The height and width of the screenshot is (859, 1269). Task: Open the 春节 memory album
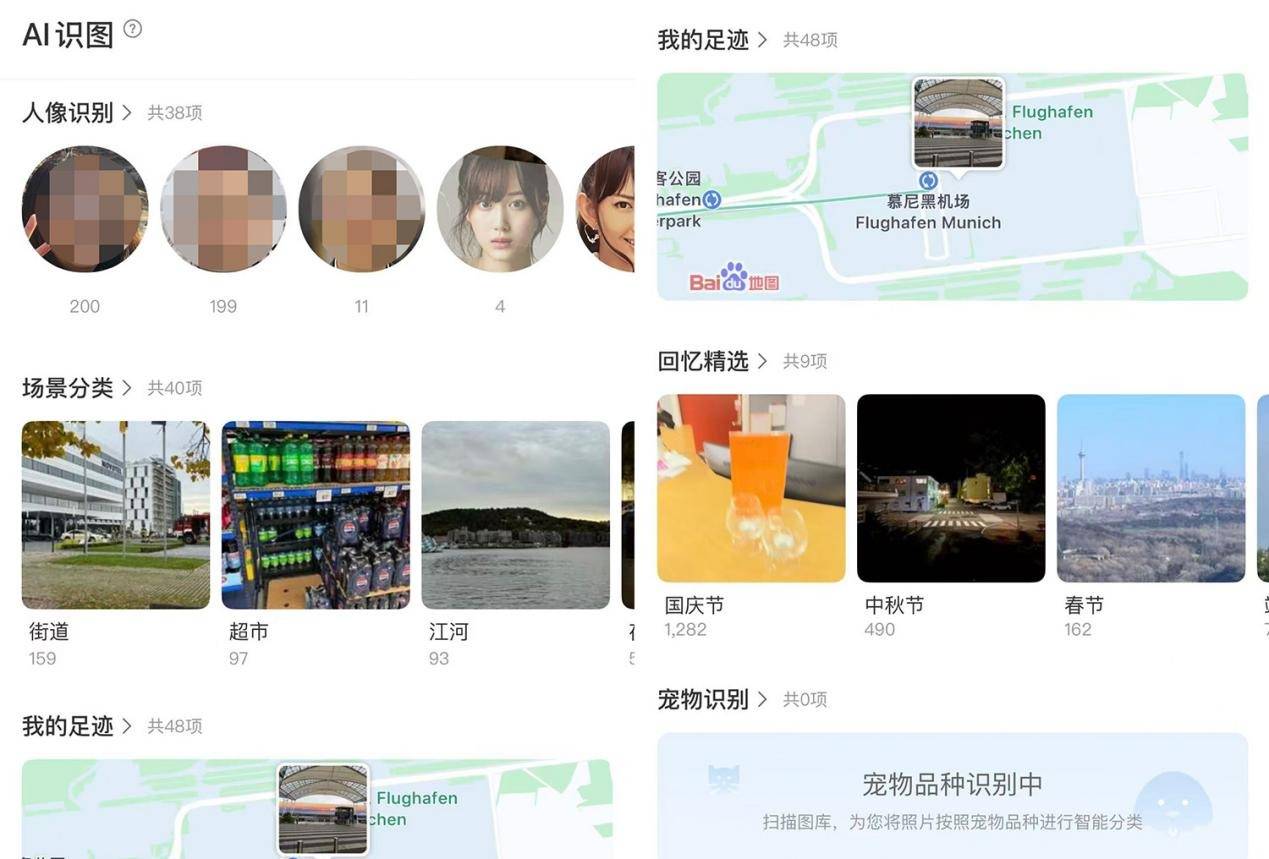tap(1151, 488)
